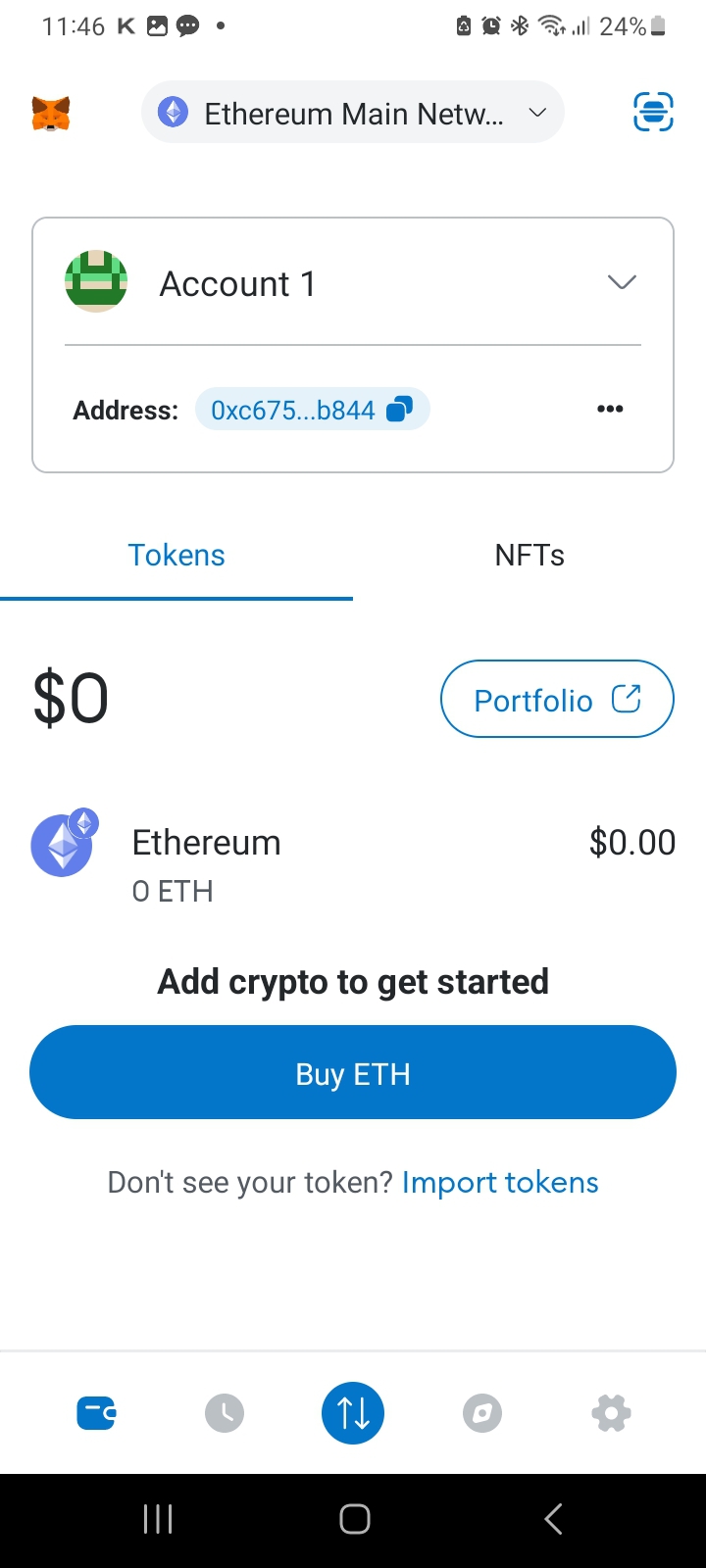Switch to the NFTs tab
Image resolution: width=706 pixels, height=1568 pixels.
coord(529,556)
